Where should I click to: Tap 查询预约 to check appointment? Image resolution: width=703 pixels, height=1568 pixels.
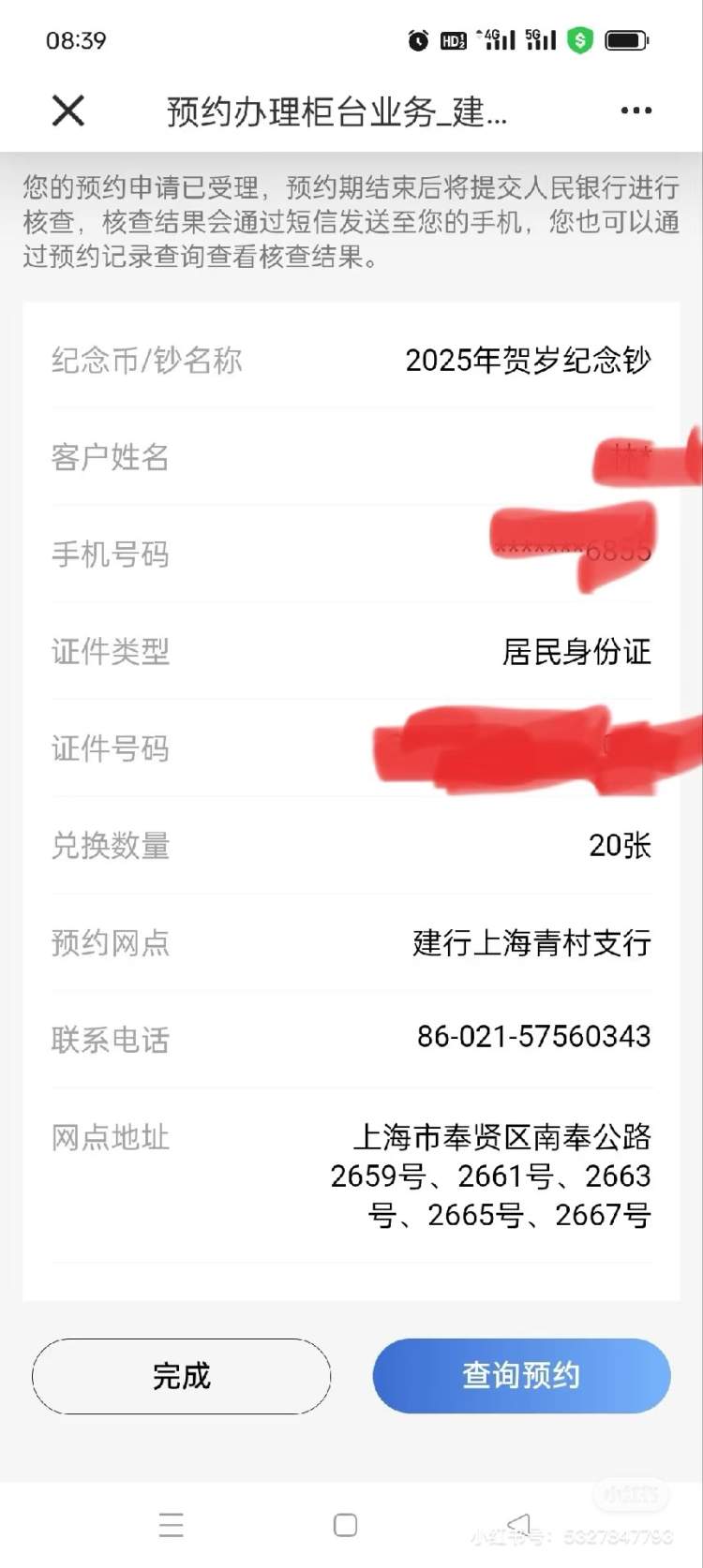pos(521,1375)
